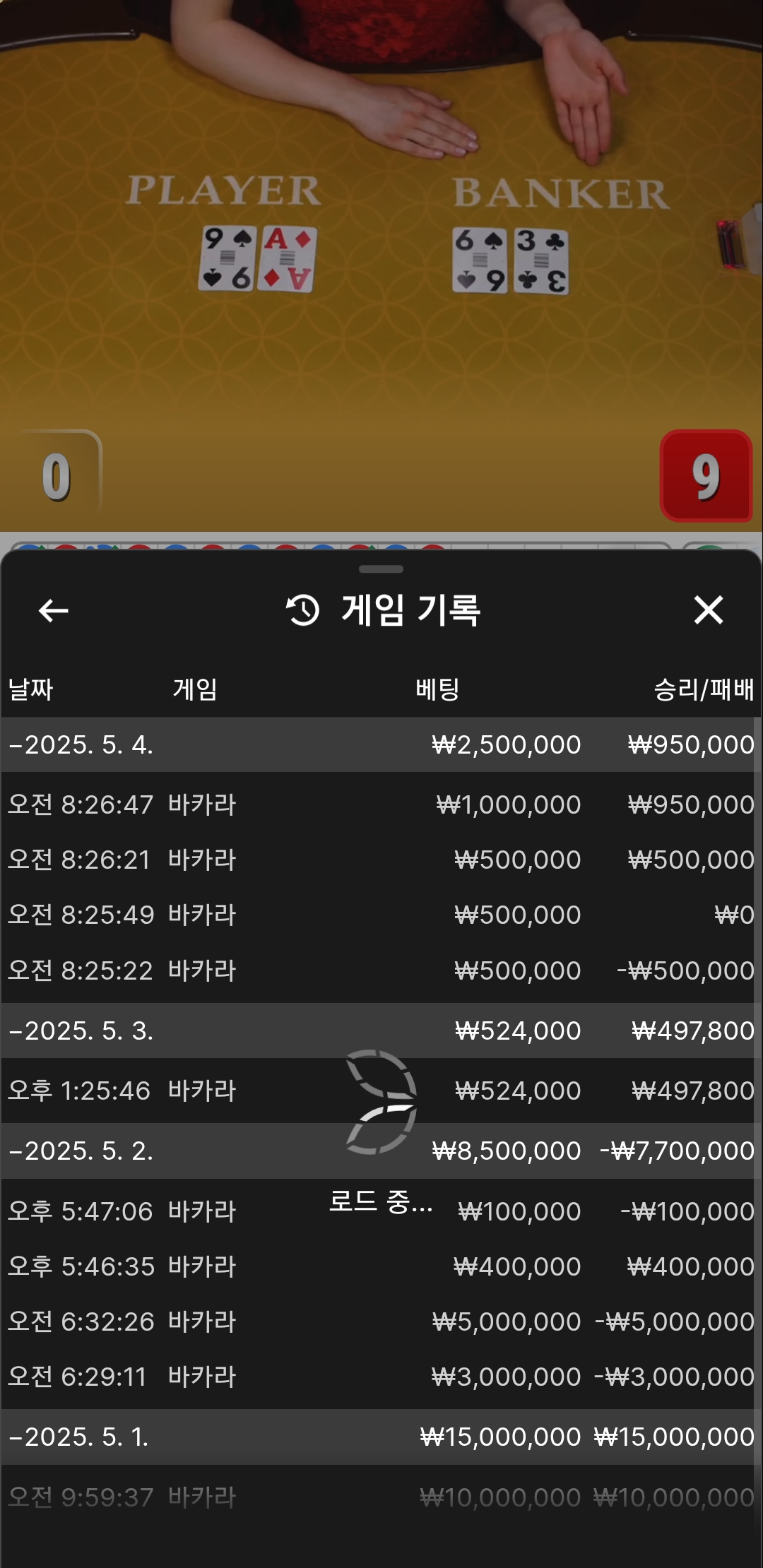The height and width of the screenshot is (1568, 763).
Task: Go back from the game history panel
Action: (54, 610)
